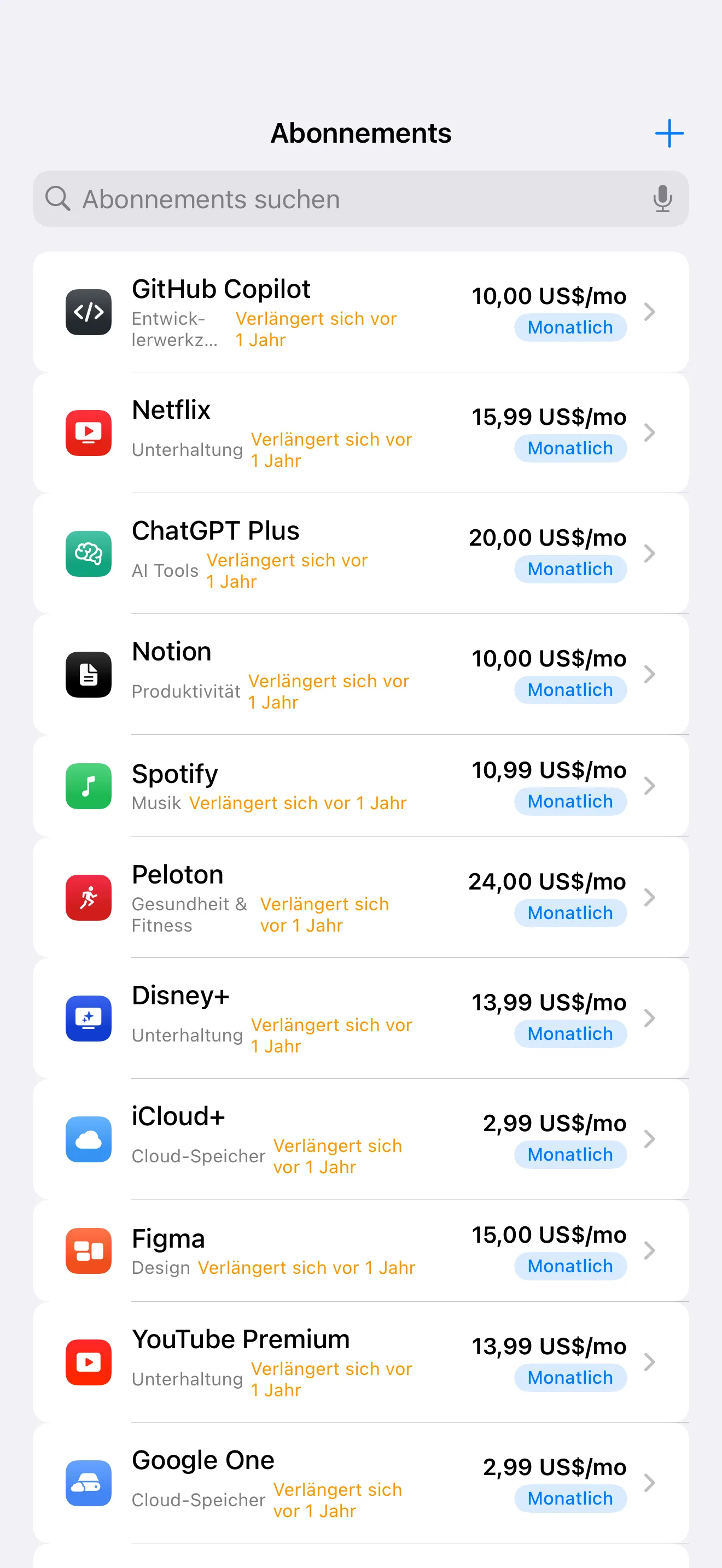
Task: Open the GitHub Copilot subscription
Action: 360,312
